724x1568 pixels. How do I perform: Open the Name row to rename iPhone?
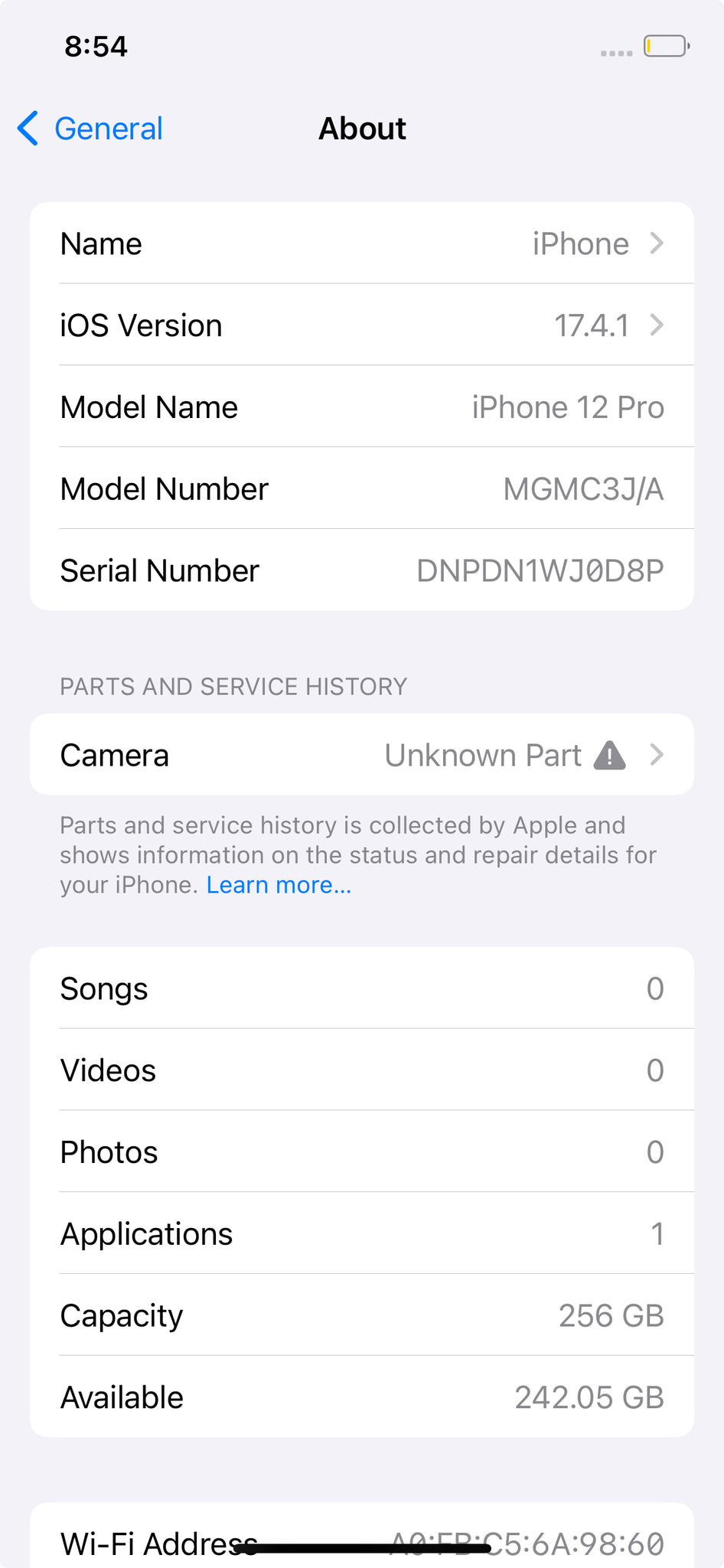tap(362, 243)
